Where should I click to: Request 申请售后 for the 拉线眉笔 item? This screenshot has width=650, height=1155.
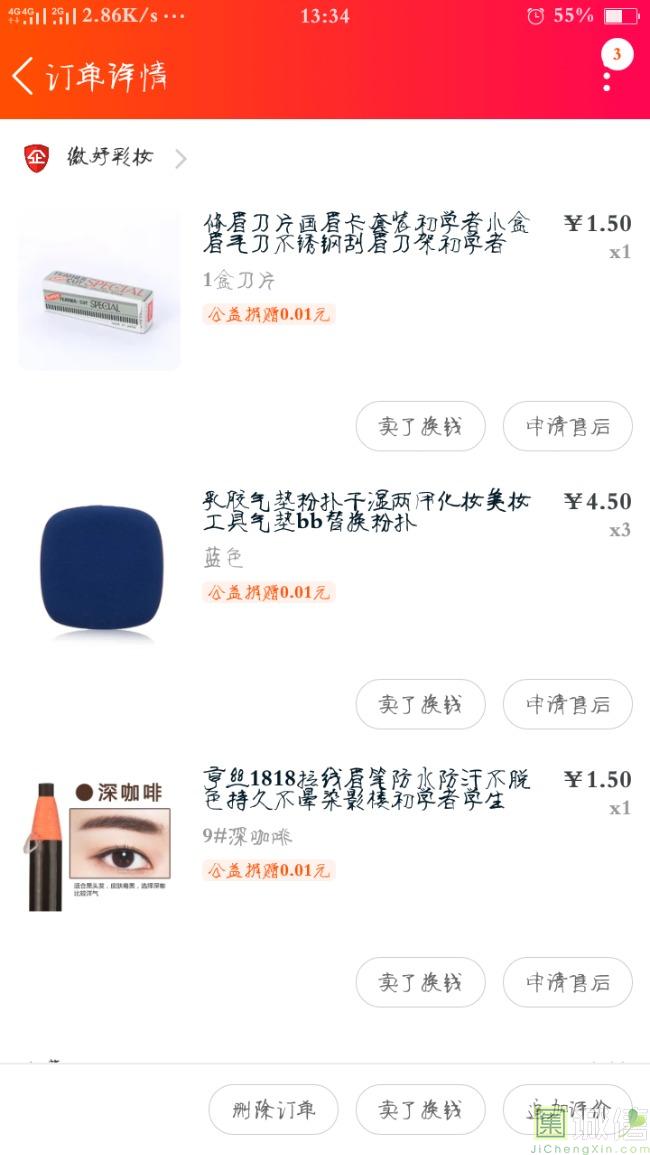pos(567,983)
